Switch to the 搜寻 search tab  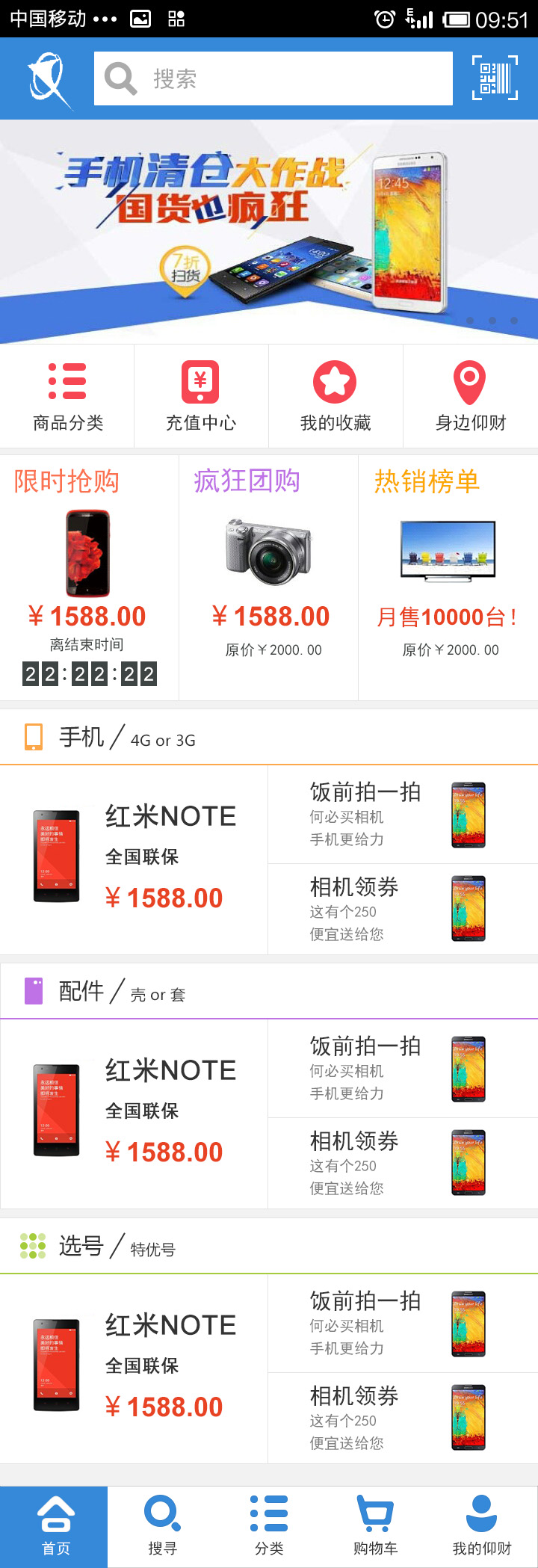pos(162,1526)
